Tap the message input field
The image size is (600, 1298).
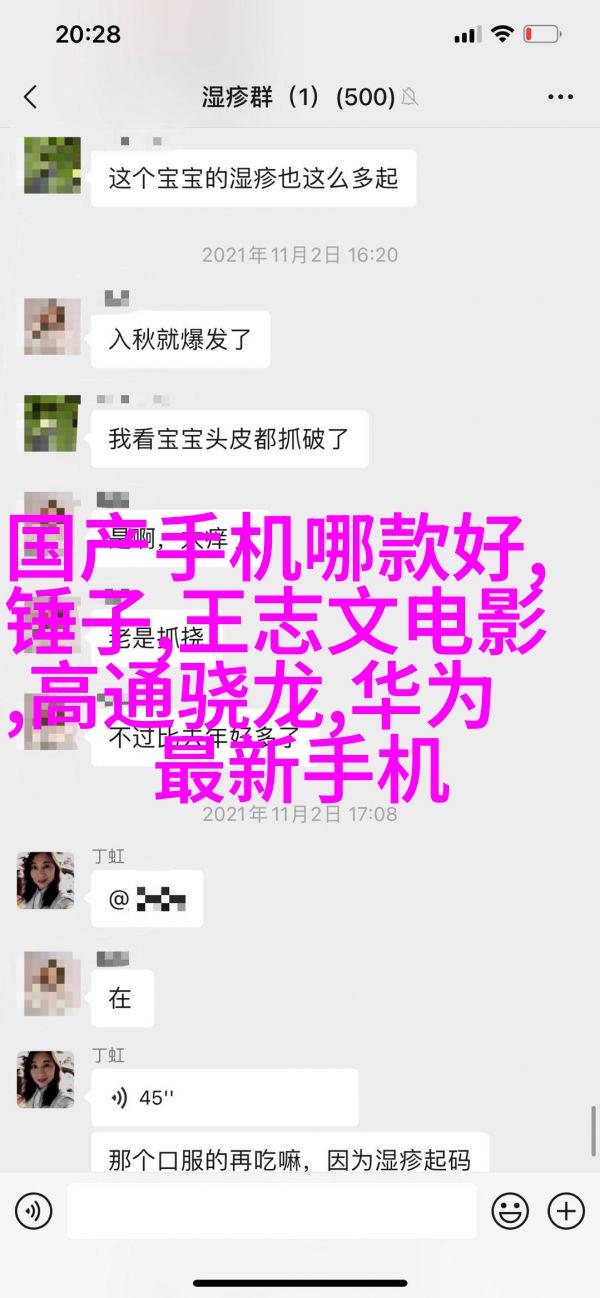point(270,1211)
